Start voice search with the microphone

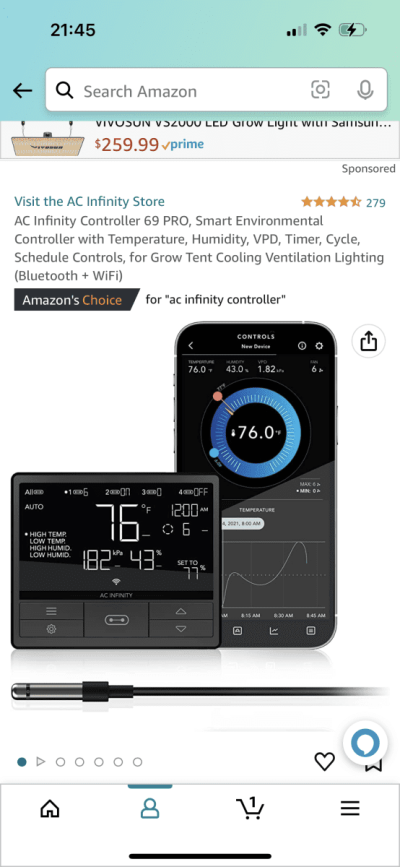pyautogui.click(x=365, y=90)
